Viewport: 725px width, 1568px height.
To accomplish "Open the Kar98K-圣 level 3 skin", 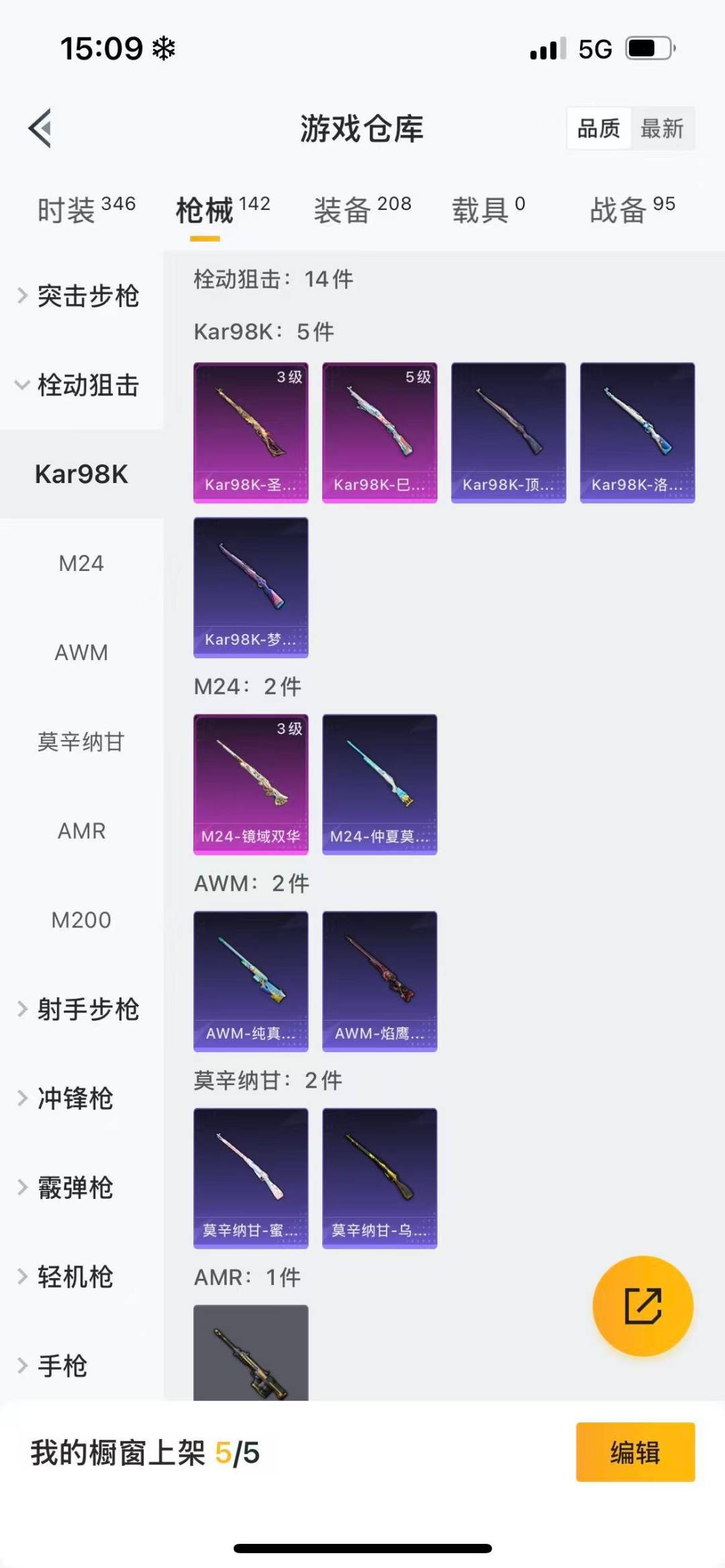I will (x=250, y=433).
